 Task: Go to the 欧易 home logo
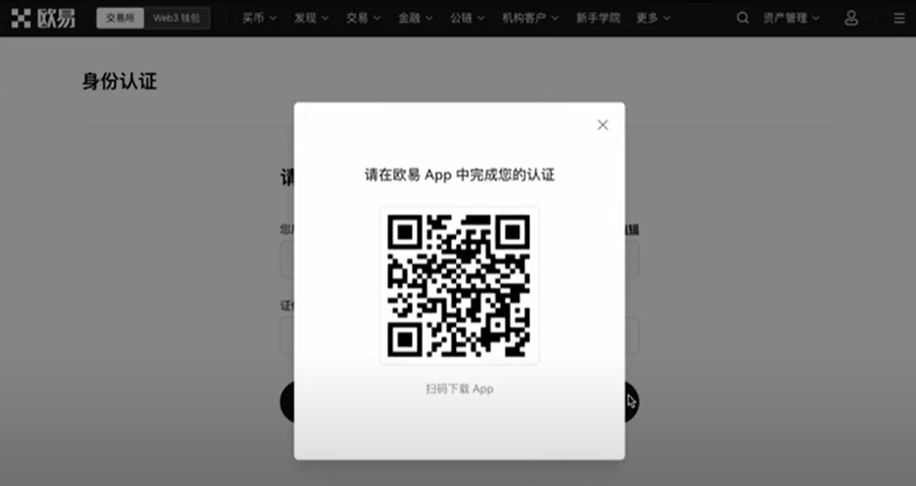[x=43, y=18]
